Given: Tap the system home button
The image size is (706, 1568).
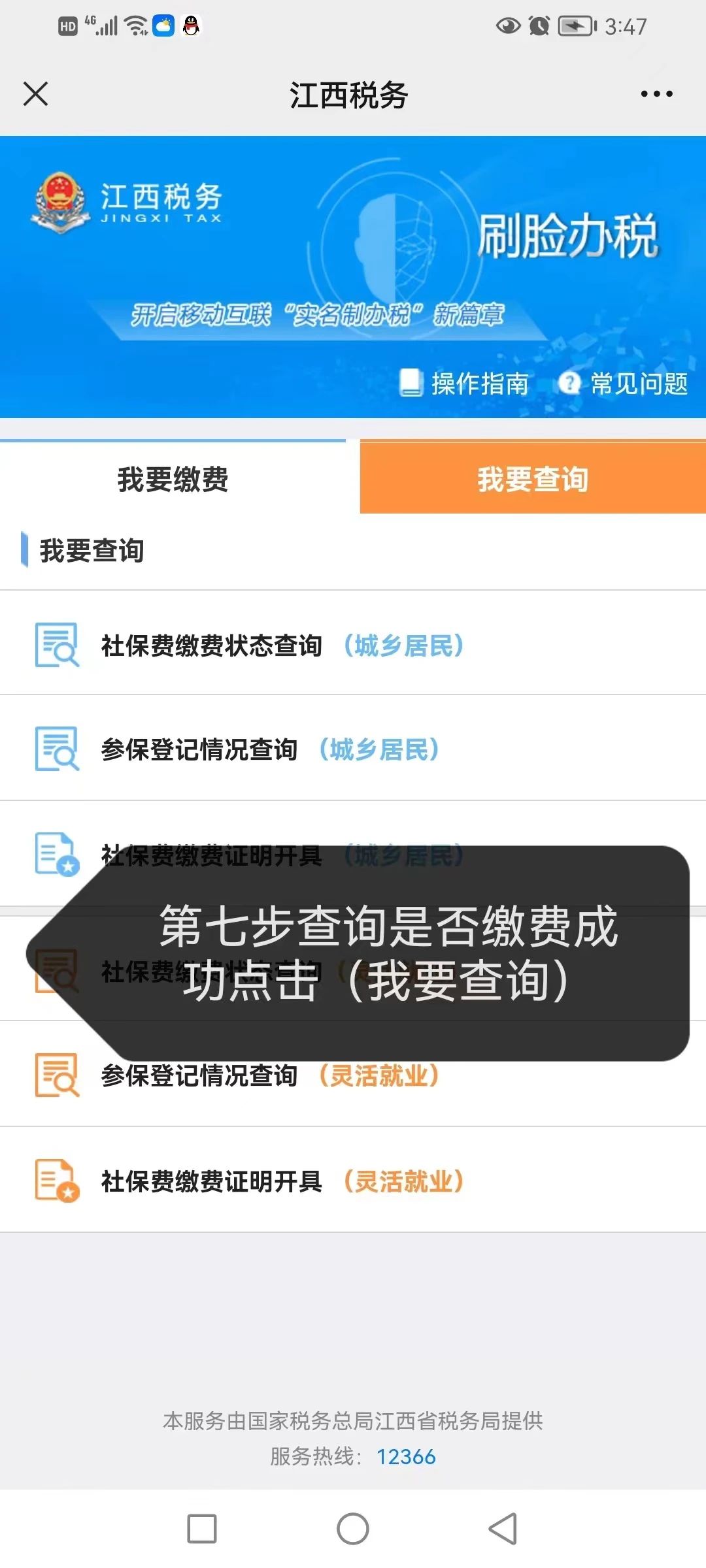Looking at the screenshot, I should click(x=353, y=1529).
